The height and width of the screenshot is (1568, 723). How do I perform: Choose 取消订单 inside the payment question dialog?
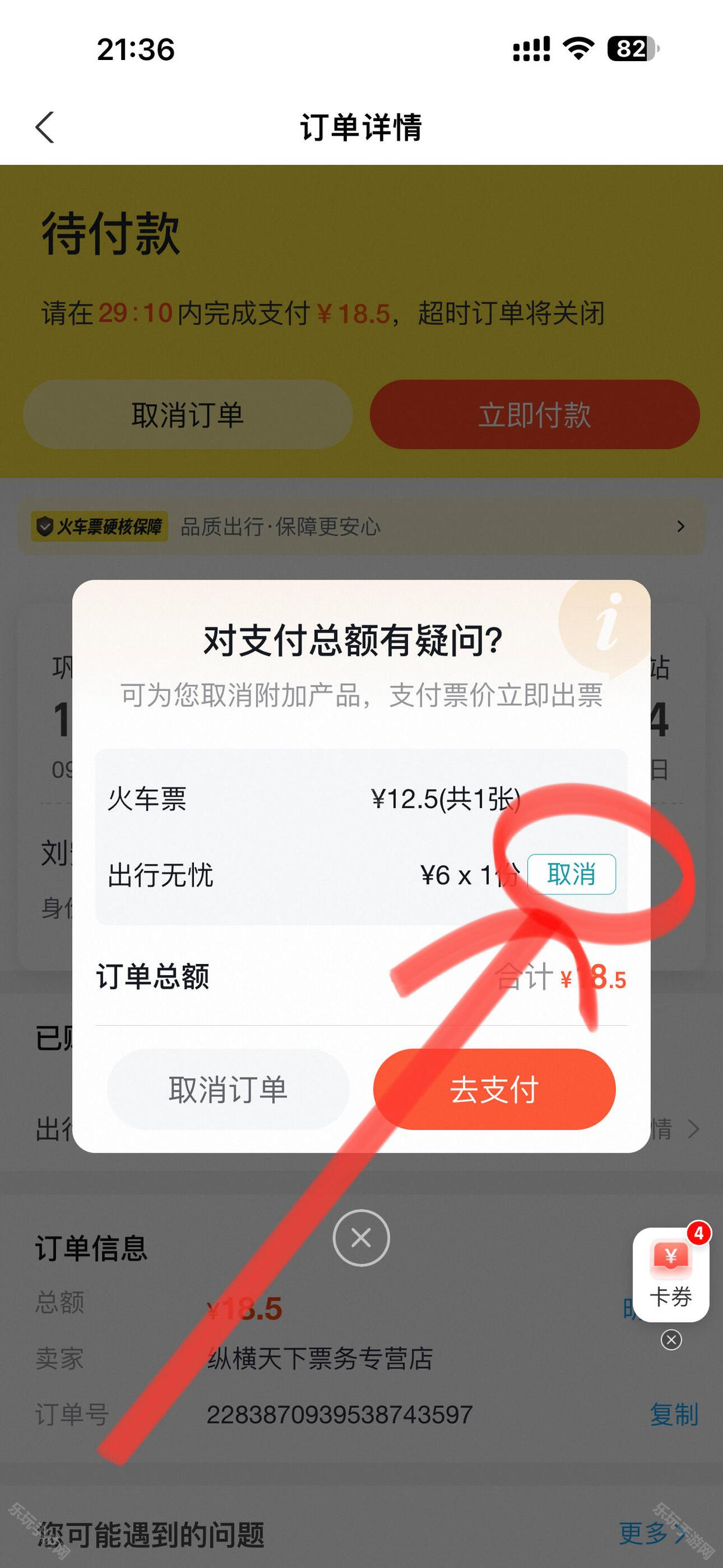point(228,1090)
